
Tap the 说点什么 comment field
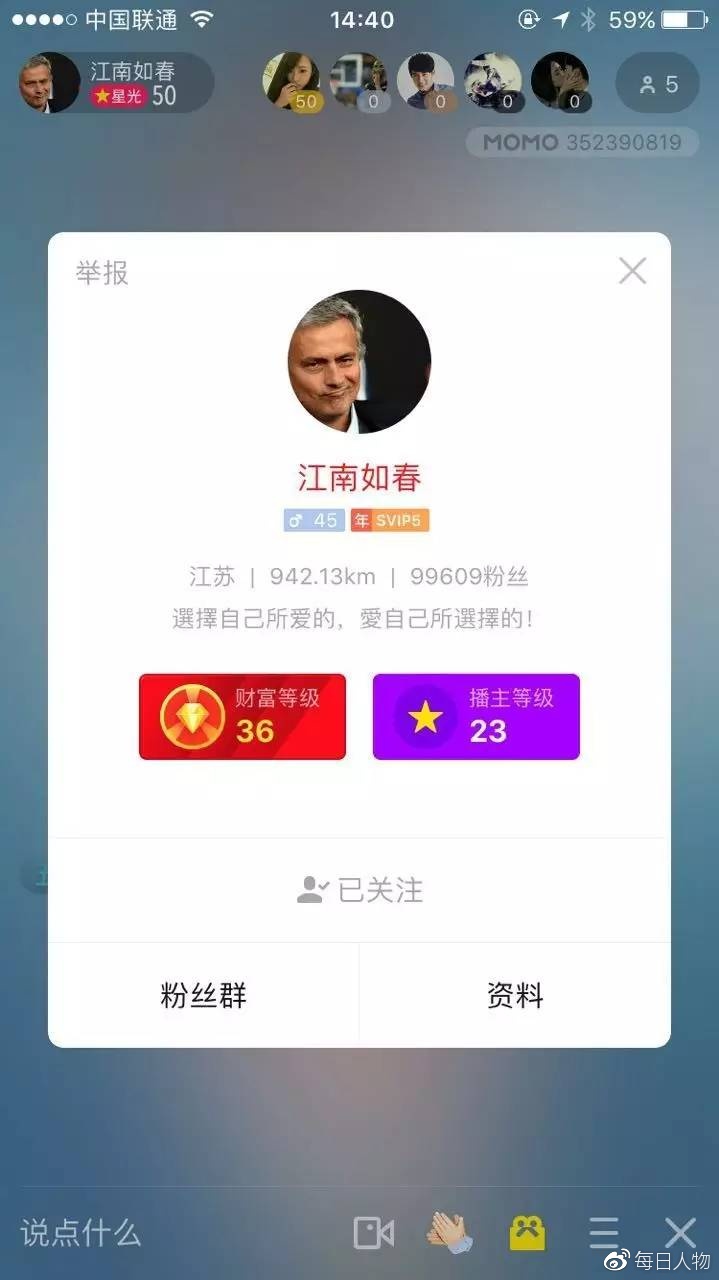[82, 1232]
